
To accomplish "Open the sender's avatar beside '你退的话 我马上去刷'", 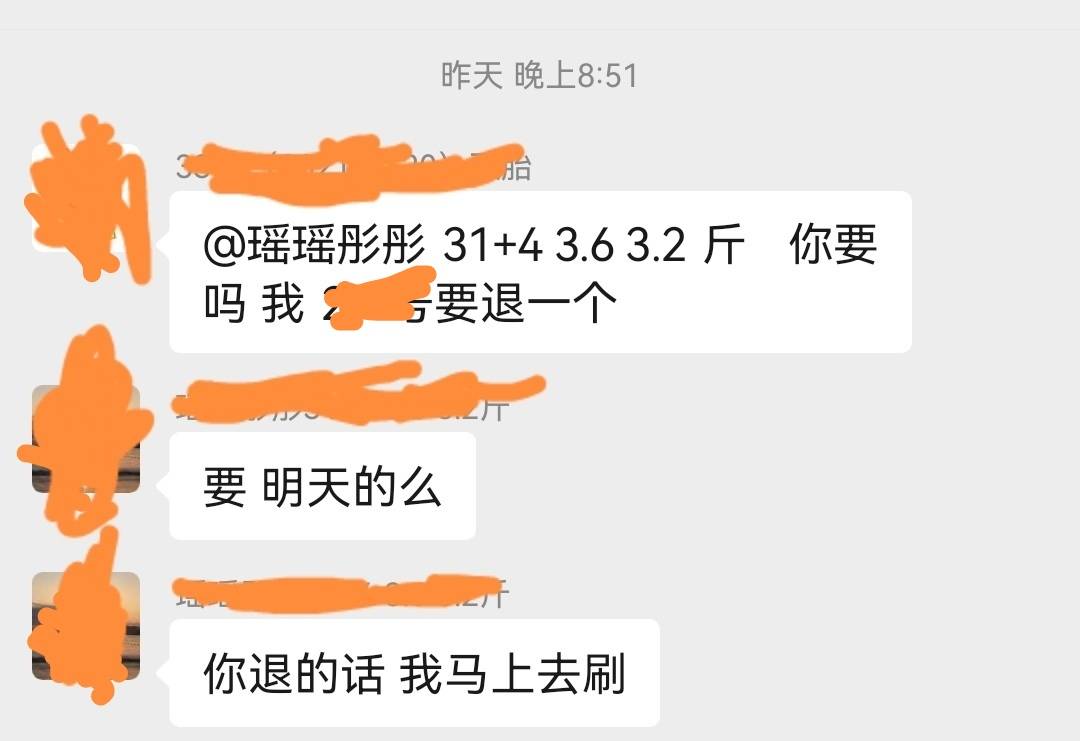I will pyautogui.click(x=86, y=626).
